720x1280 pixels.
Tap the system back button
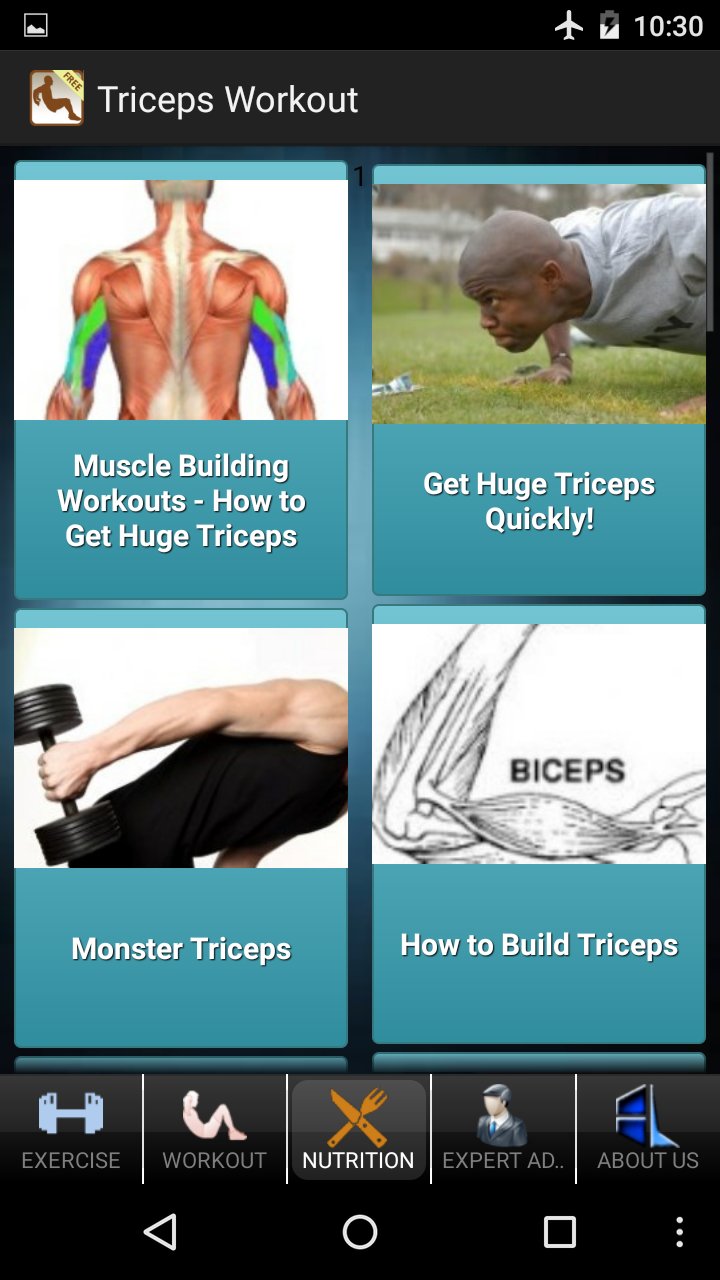160,1232
